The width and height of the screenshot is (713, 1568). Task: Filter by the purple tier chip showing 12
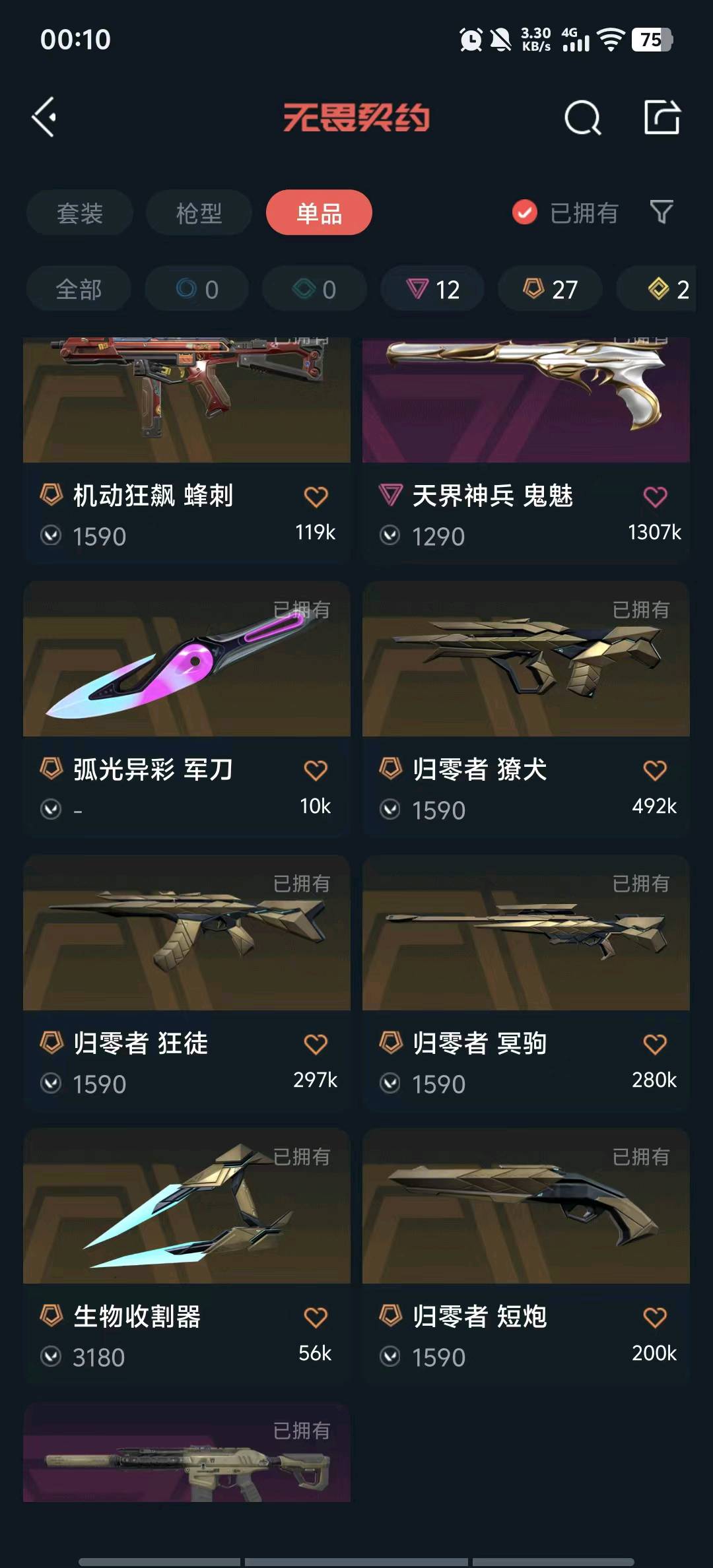432,289
